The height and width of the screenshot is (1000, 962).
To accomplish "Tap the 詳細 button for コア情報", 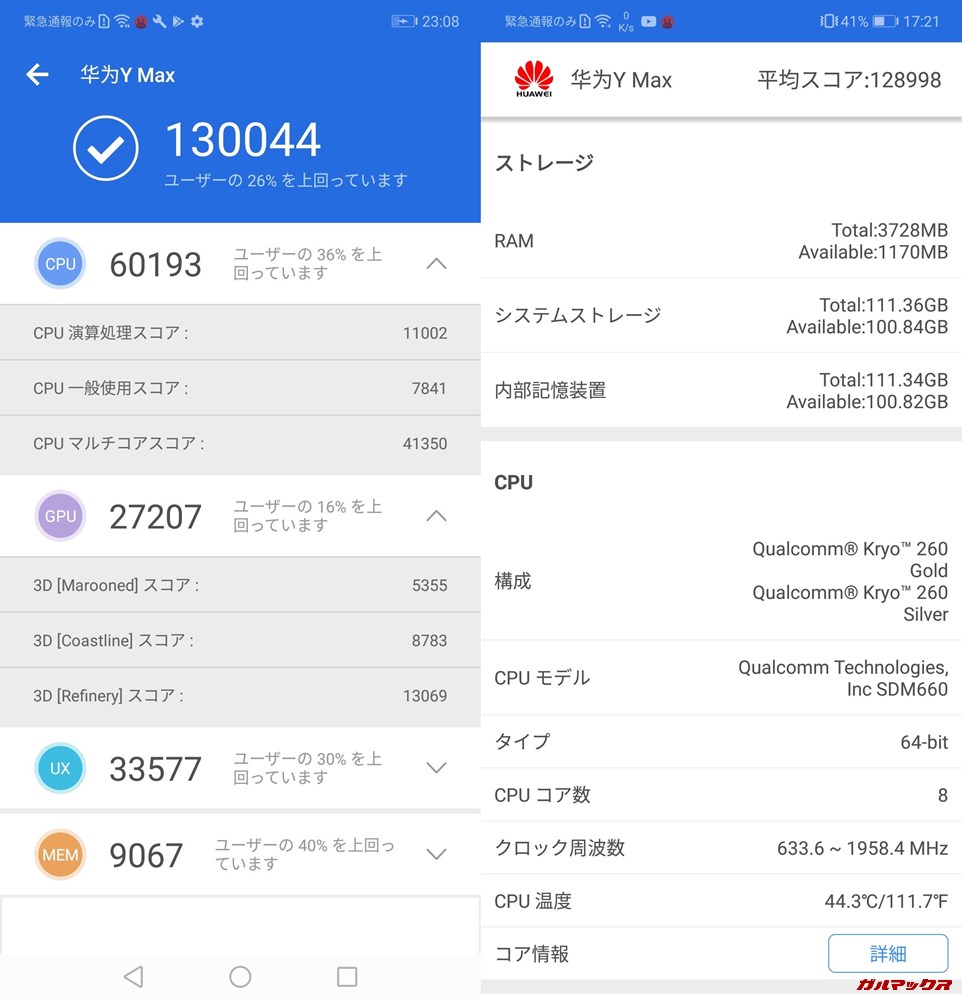I will point(889,953).
